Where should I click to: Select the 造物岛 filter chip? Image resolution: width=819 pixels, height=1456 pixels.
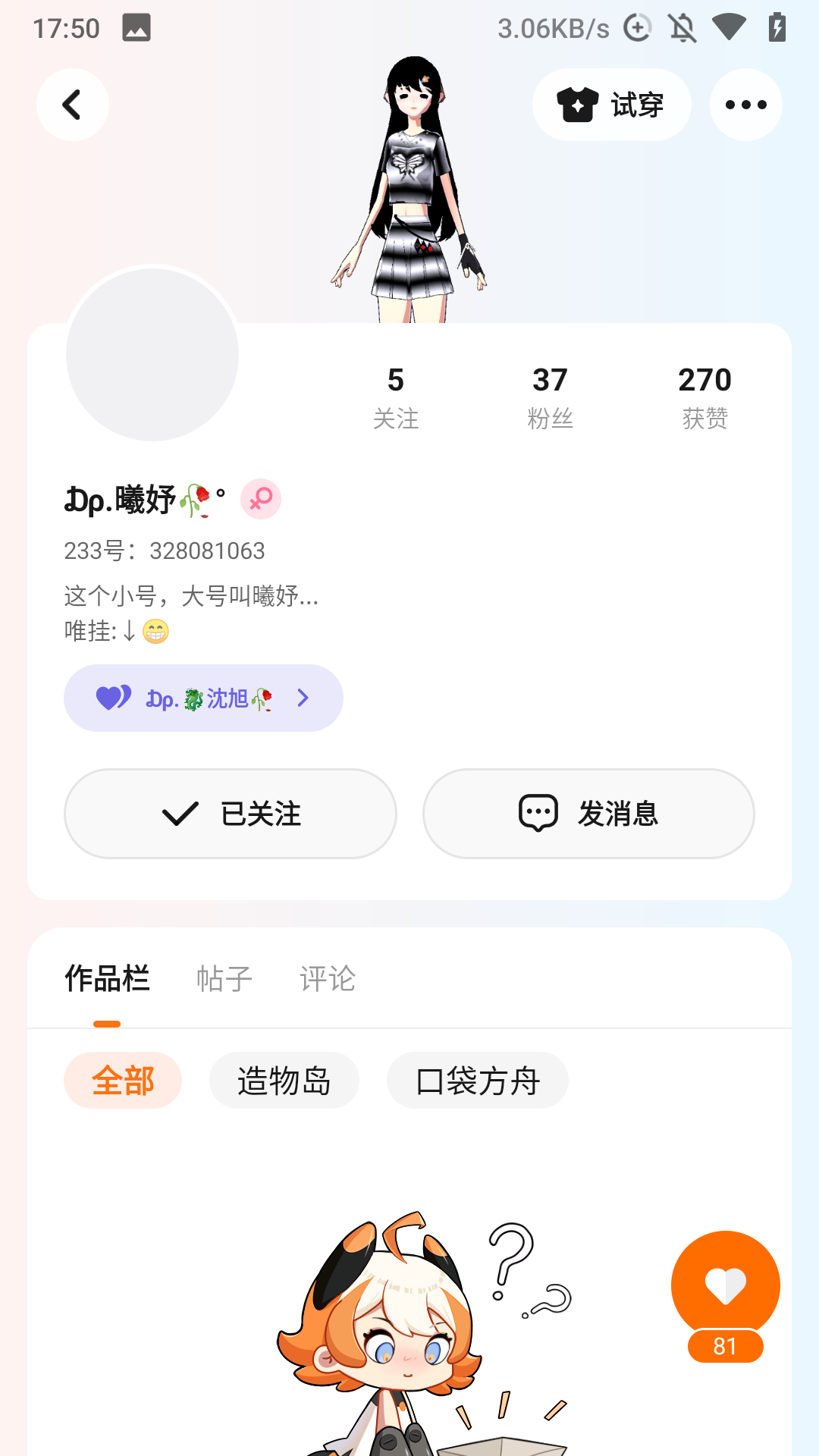point(284,1080)
